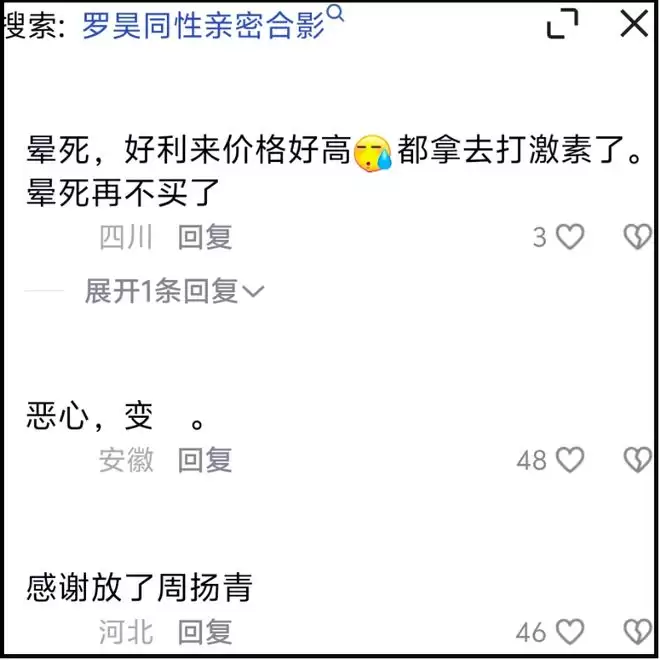Dislike the comment from 安徽

(637, 460)
